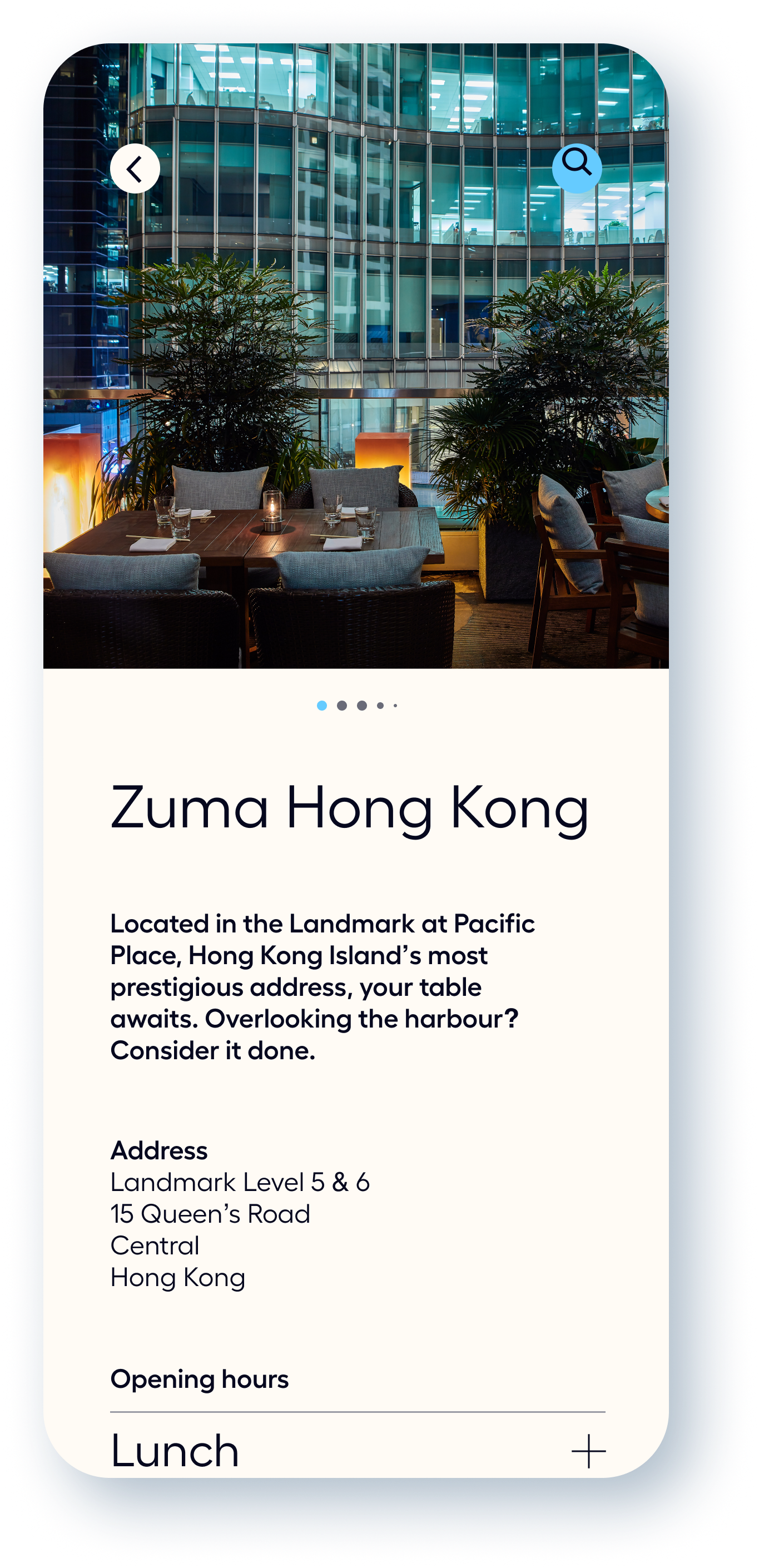Go back using the arrow button

tap(135, 168)
